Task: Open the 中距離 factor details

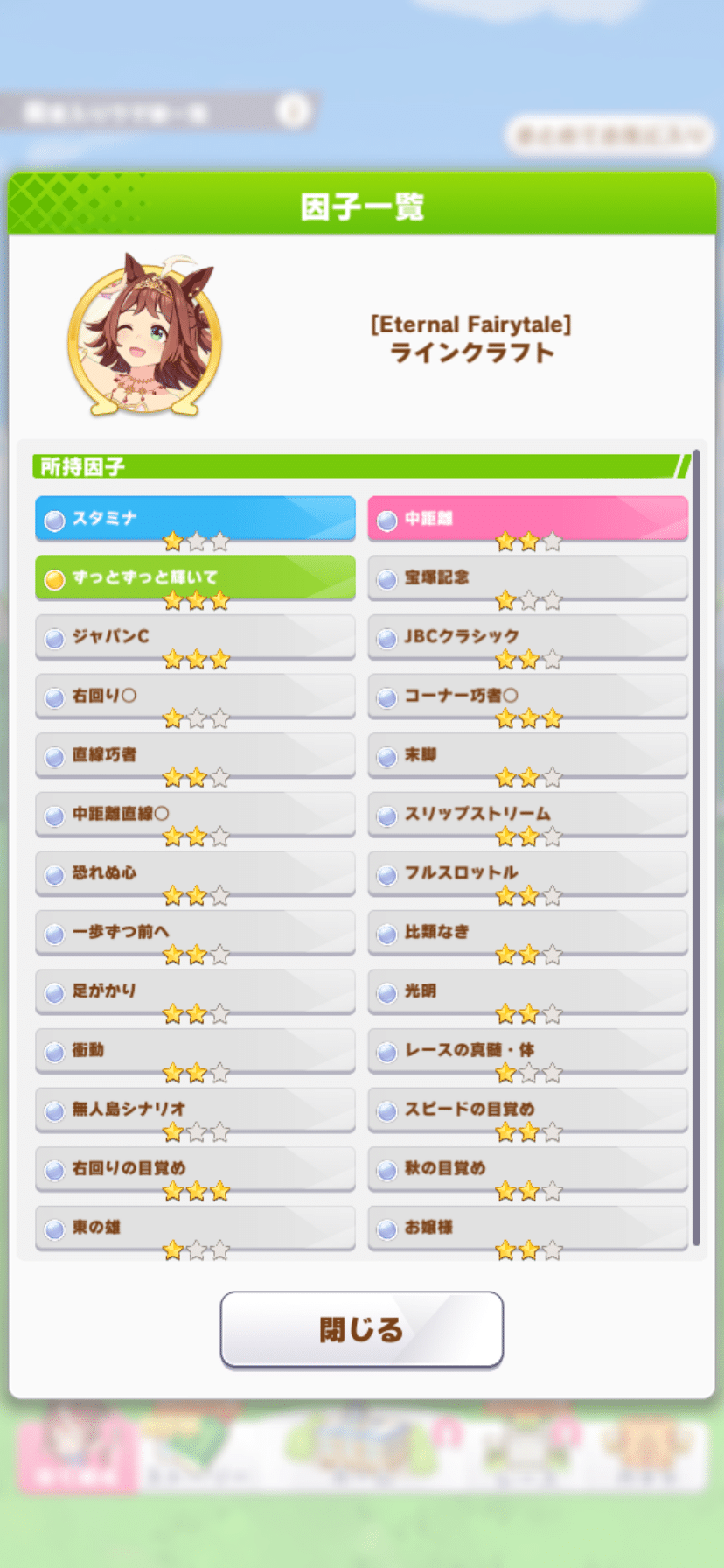Action: [527, 519]
